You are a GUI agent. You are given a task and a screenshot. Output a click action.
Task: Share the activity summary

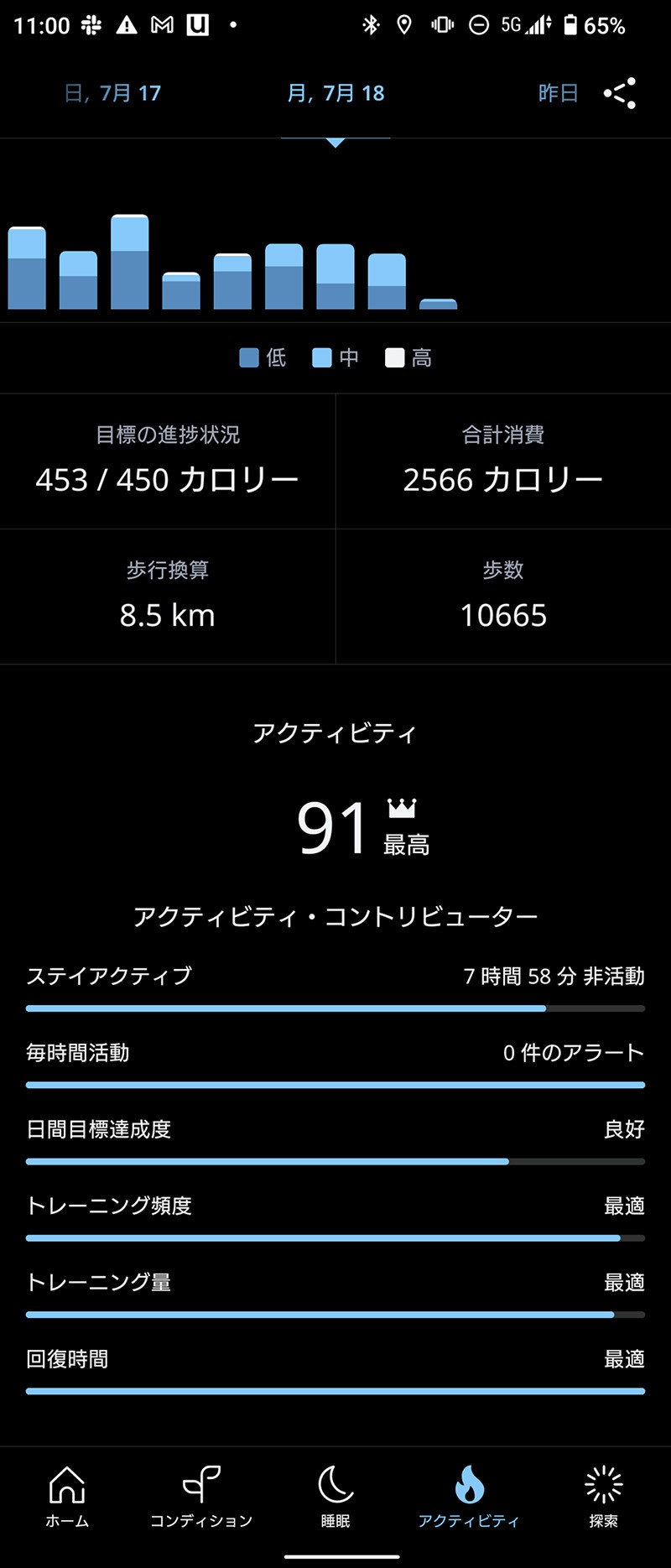click(x=620, y=93)
